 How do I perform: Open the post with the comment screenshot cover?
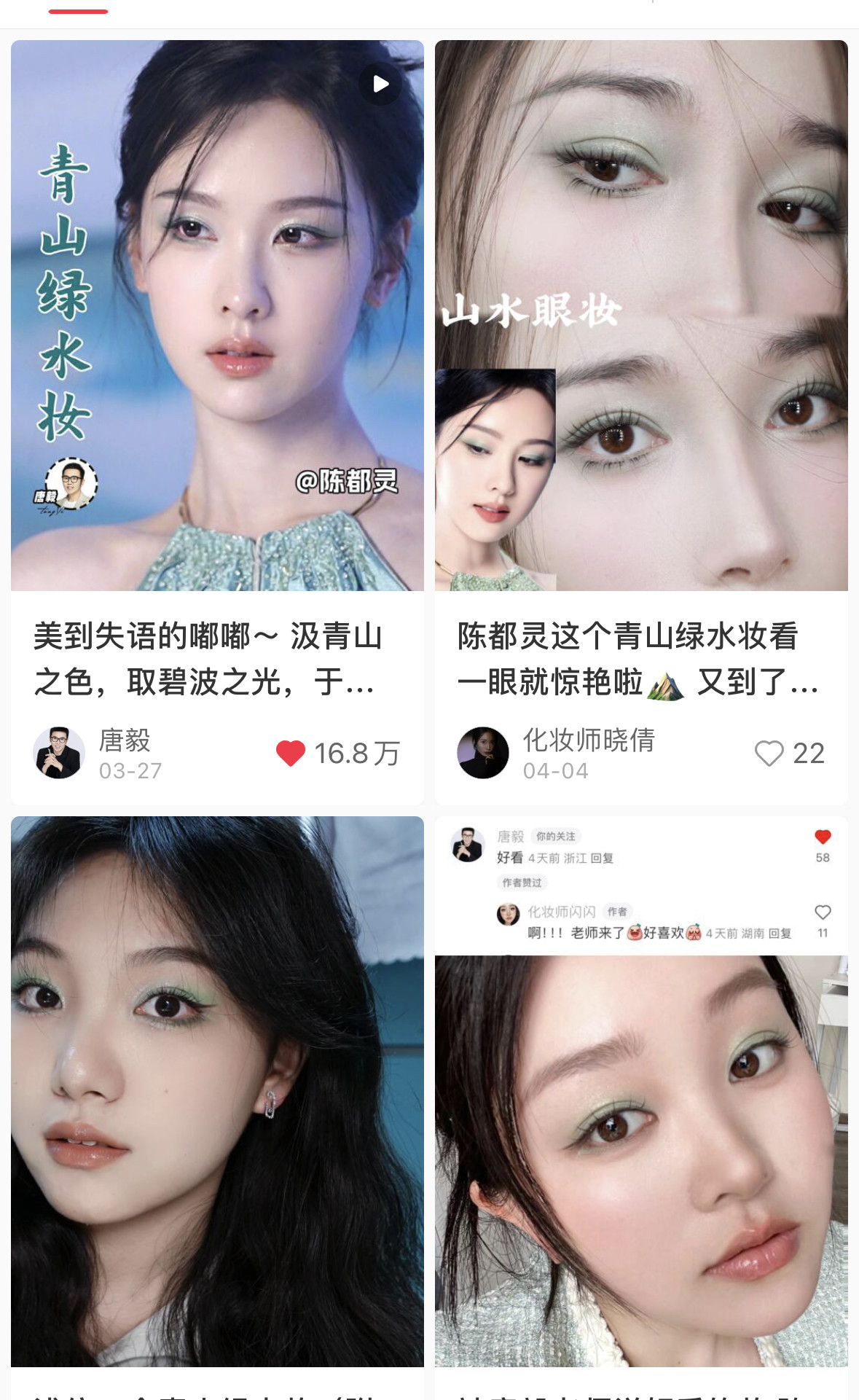pyautogui.click(x=641, y=1093)
